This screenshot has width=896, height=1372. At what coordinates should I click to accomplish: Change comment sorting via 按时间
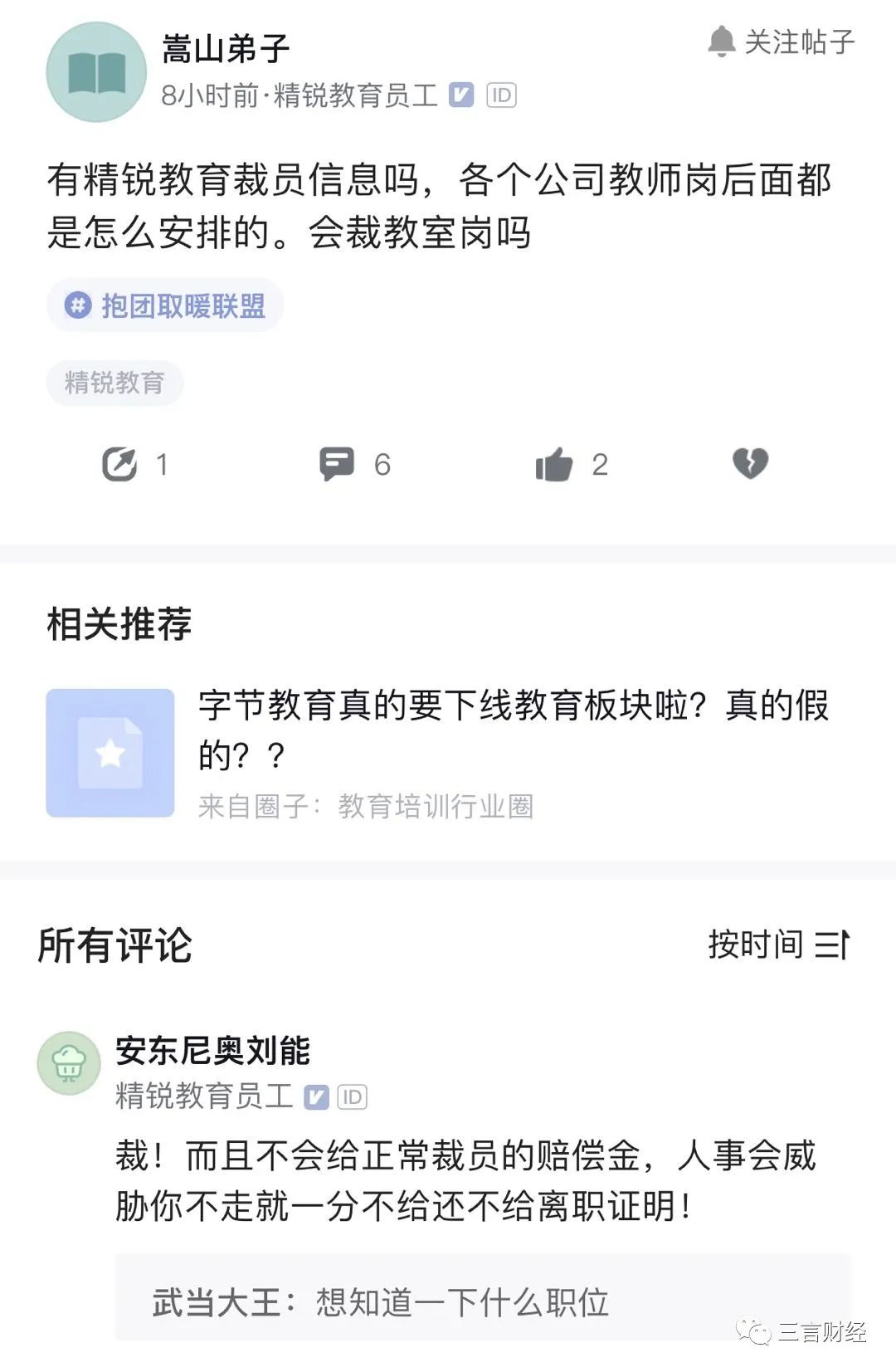tap(778, 944)
